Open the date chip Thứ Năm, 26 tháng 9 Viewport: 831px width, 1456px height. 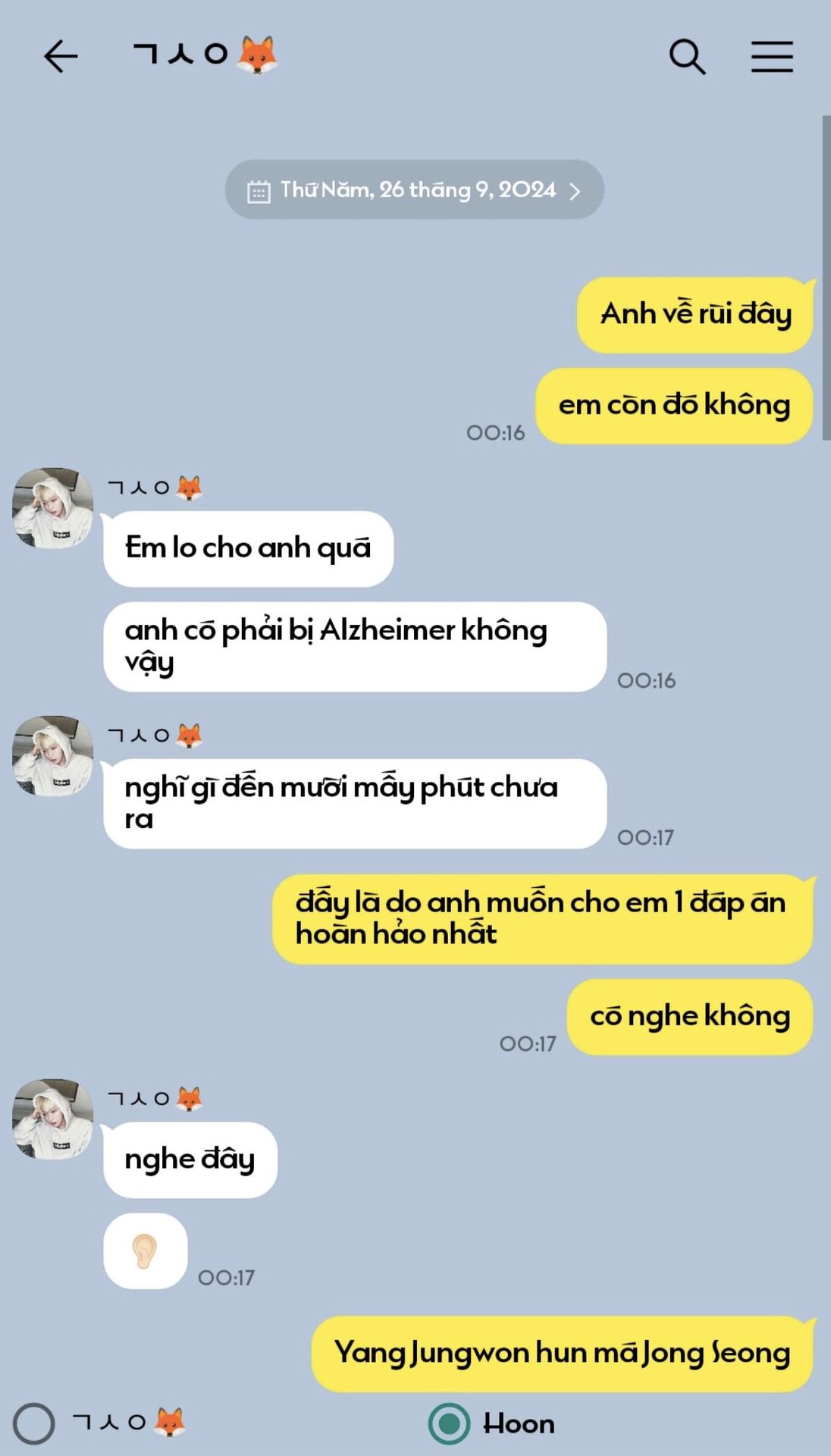pos(415,190)
